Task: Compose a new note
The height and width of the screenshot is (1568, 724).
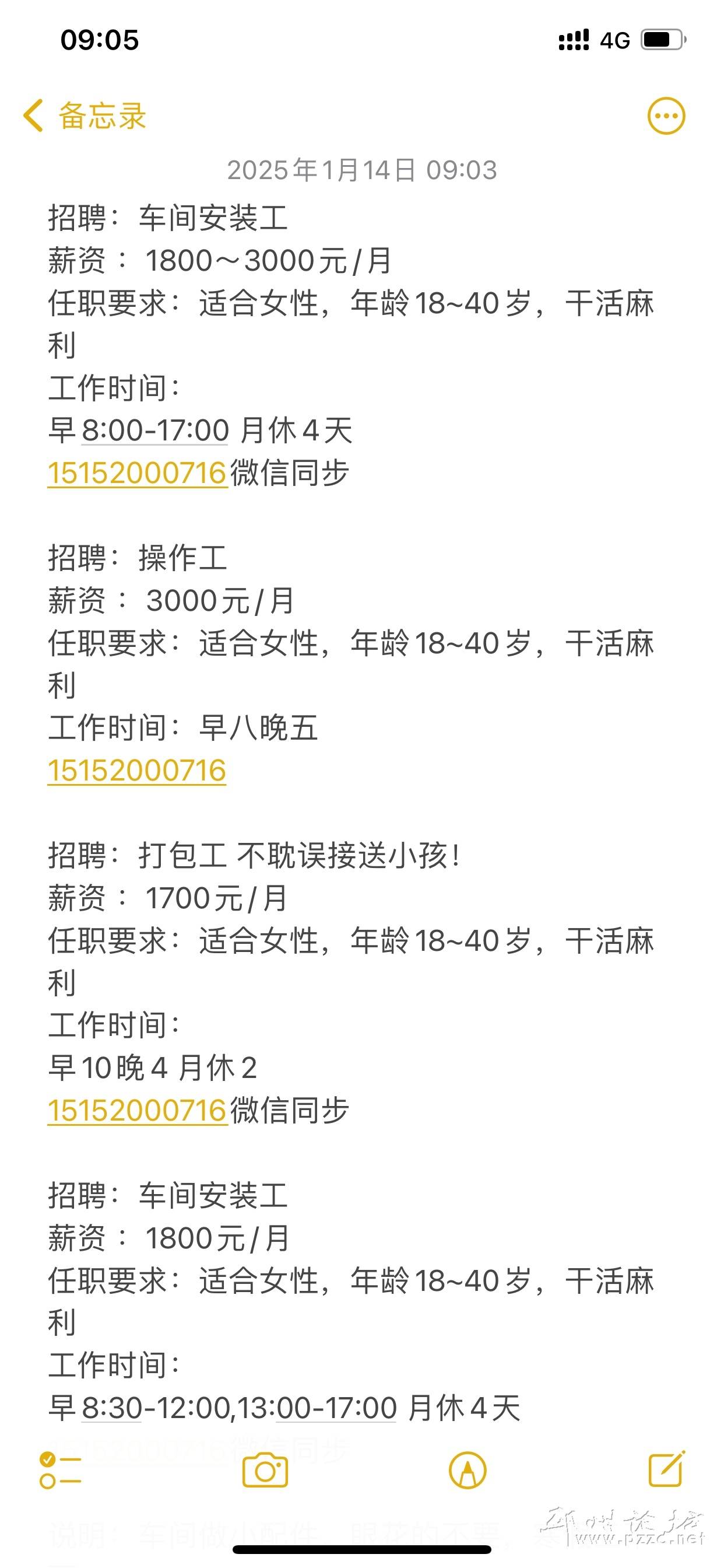Action: pyautogui.click(x=667, y=1469)
